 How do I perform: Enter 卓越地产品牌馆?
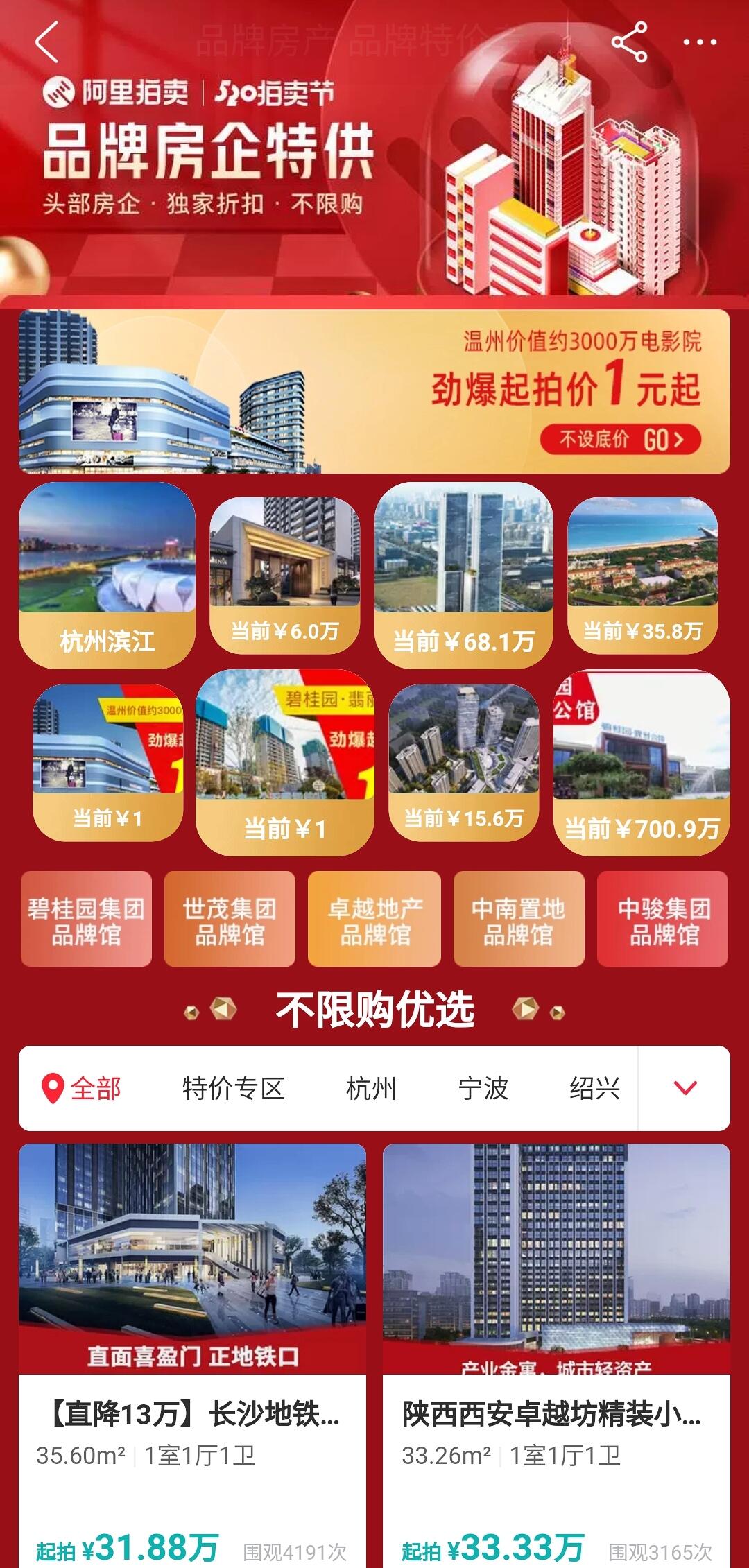[x=374, y=920]
